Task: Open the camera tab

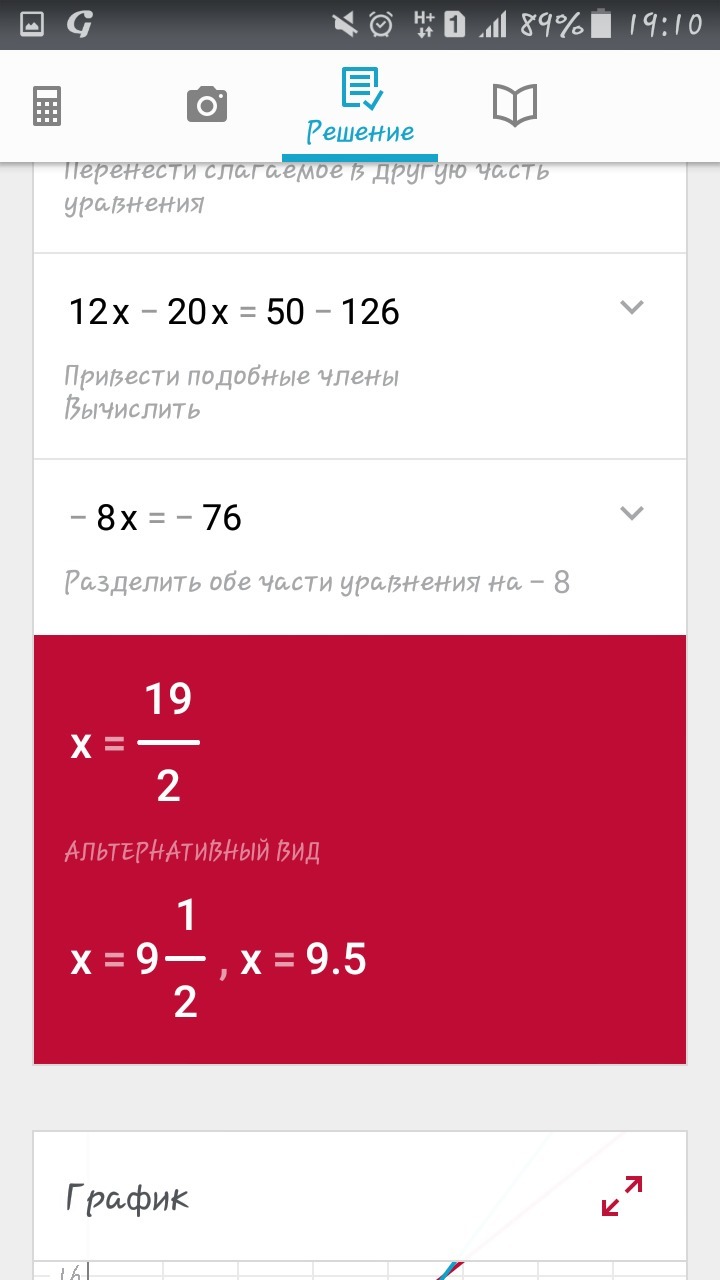Action: point(207,104)
